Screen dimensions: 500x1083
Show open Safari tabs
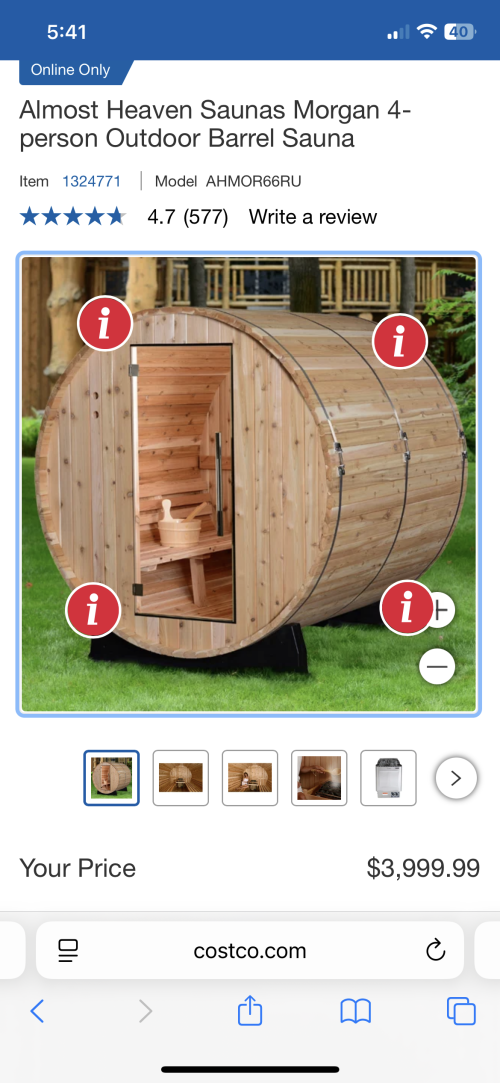pos(461,1011)
